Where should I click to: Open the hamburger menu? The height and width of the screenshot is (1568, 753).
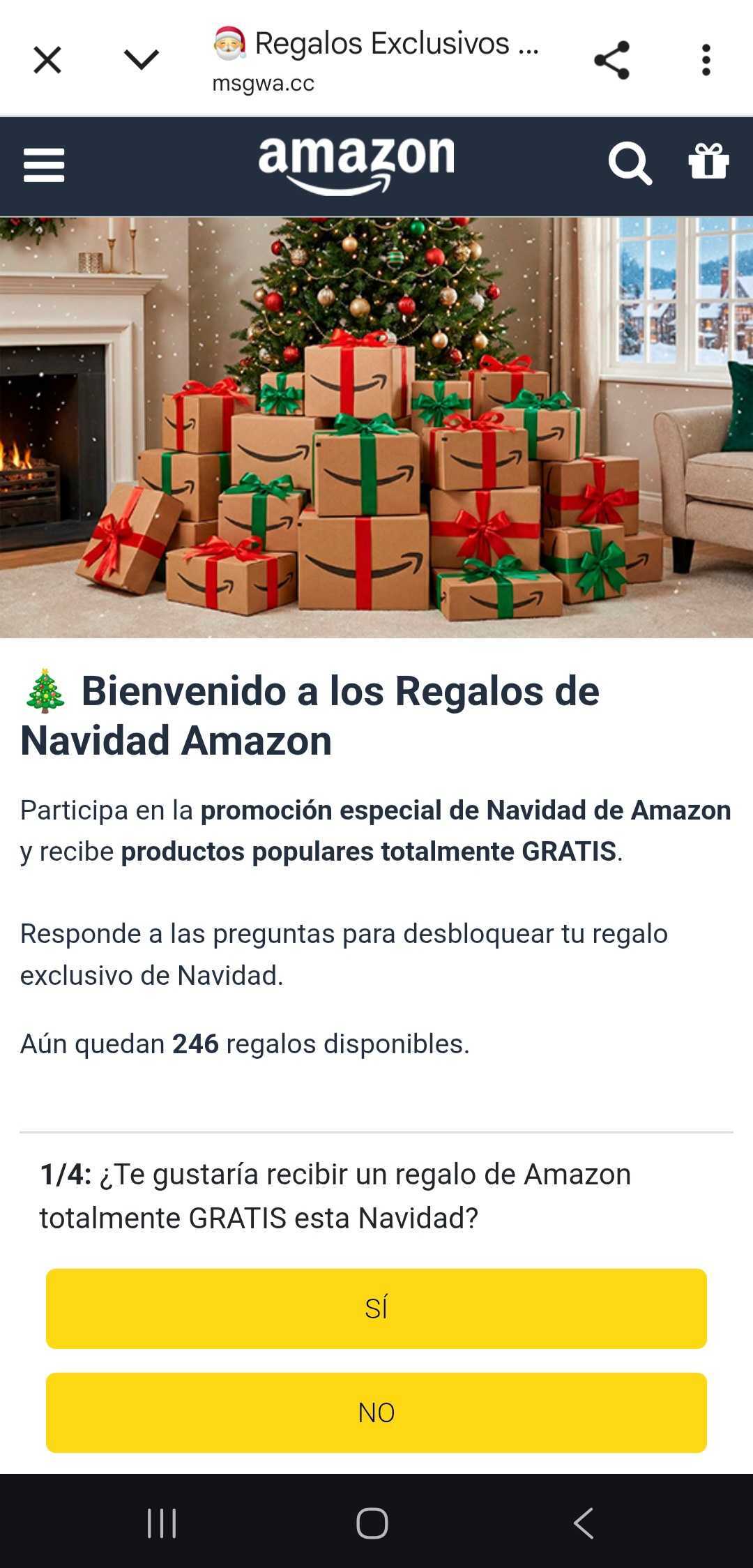tap(44, 165)
